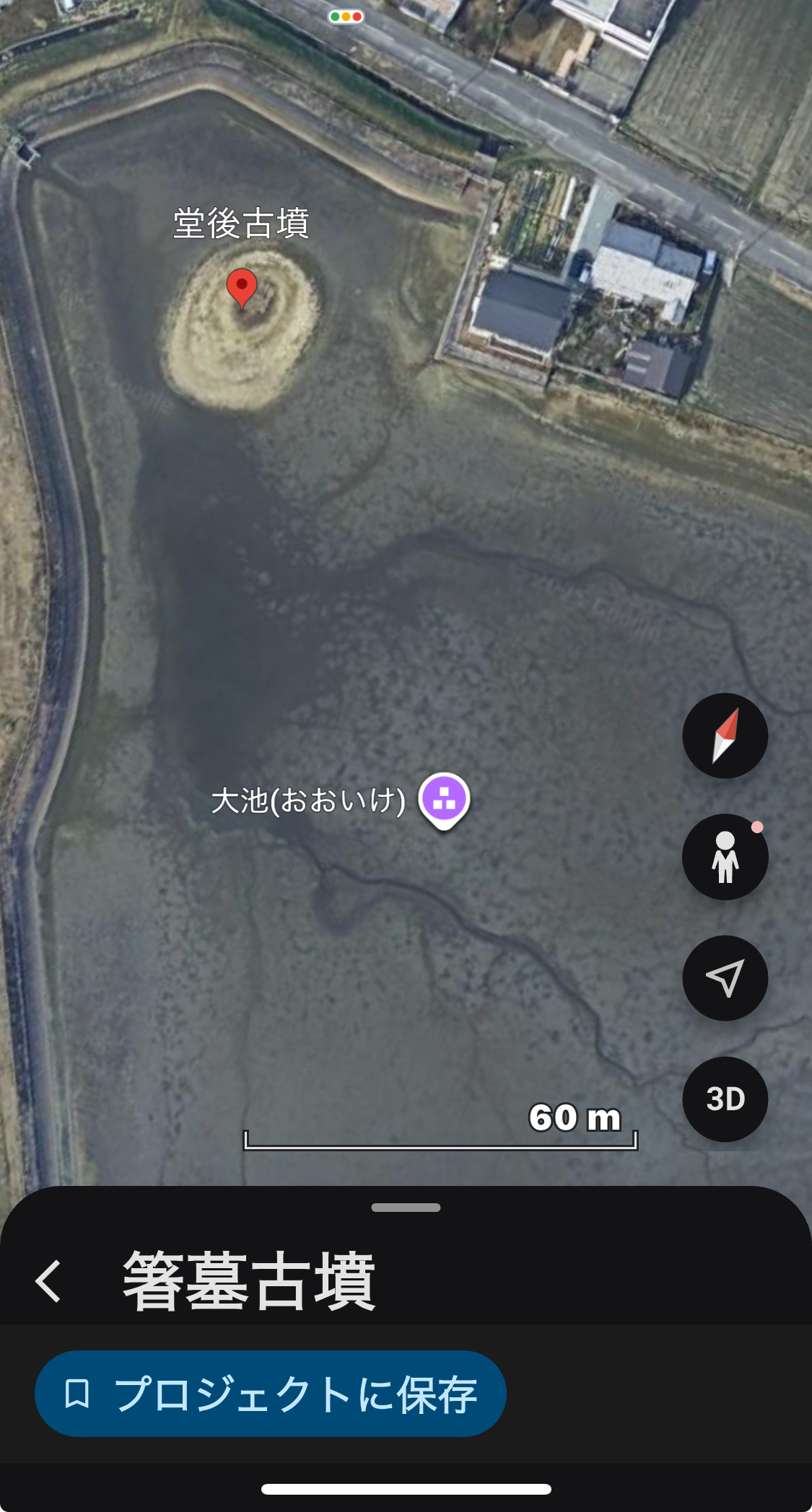Reset map orientation with the compass
The width and height of the screenshot is (812, 1512).
[x=725, y=736]
